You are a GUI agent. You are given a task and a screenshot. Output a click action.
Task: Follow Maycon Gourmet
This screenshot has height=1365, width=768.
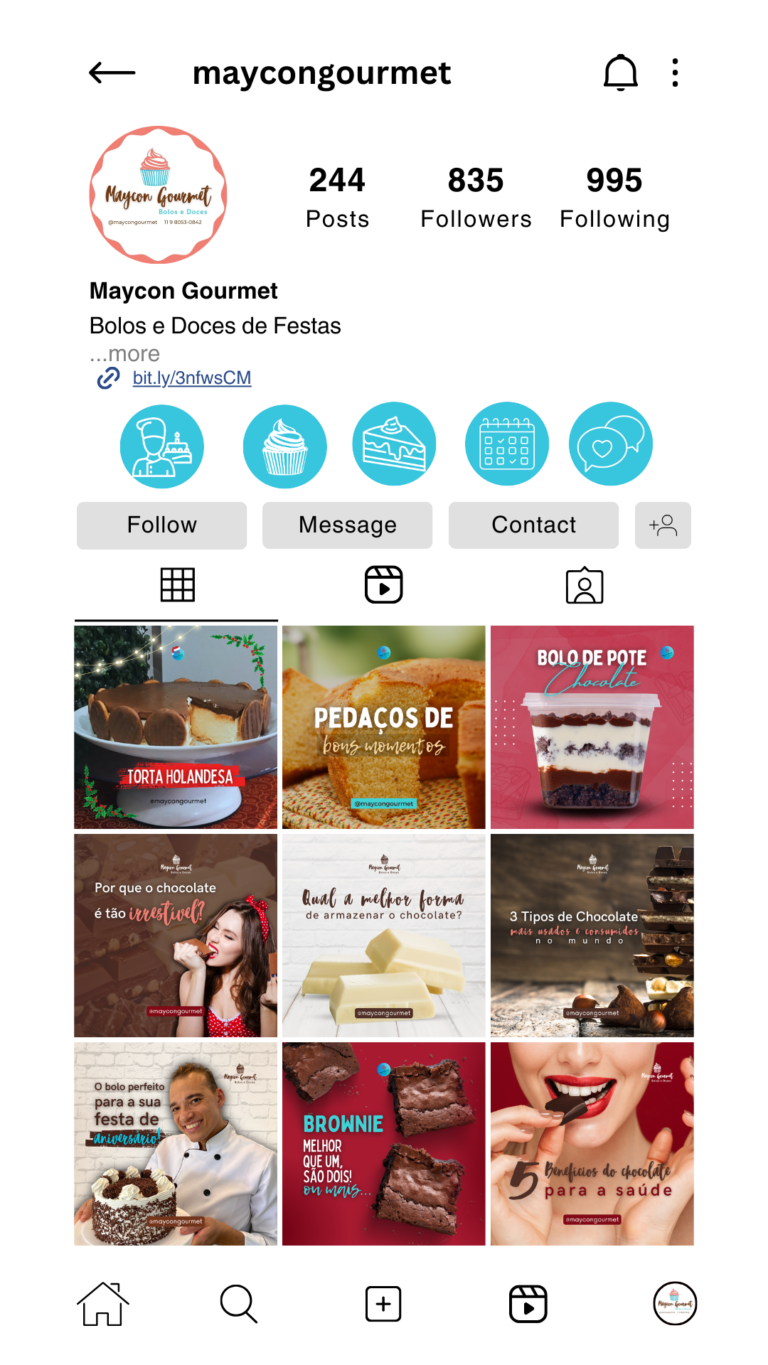coord(162,525)
